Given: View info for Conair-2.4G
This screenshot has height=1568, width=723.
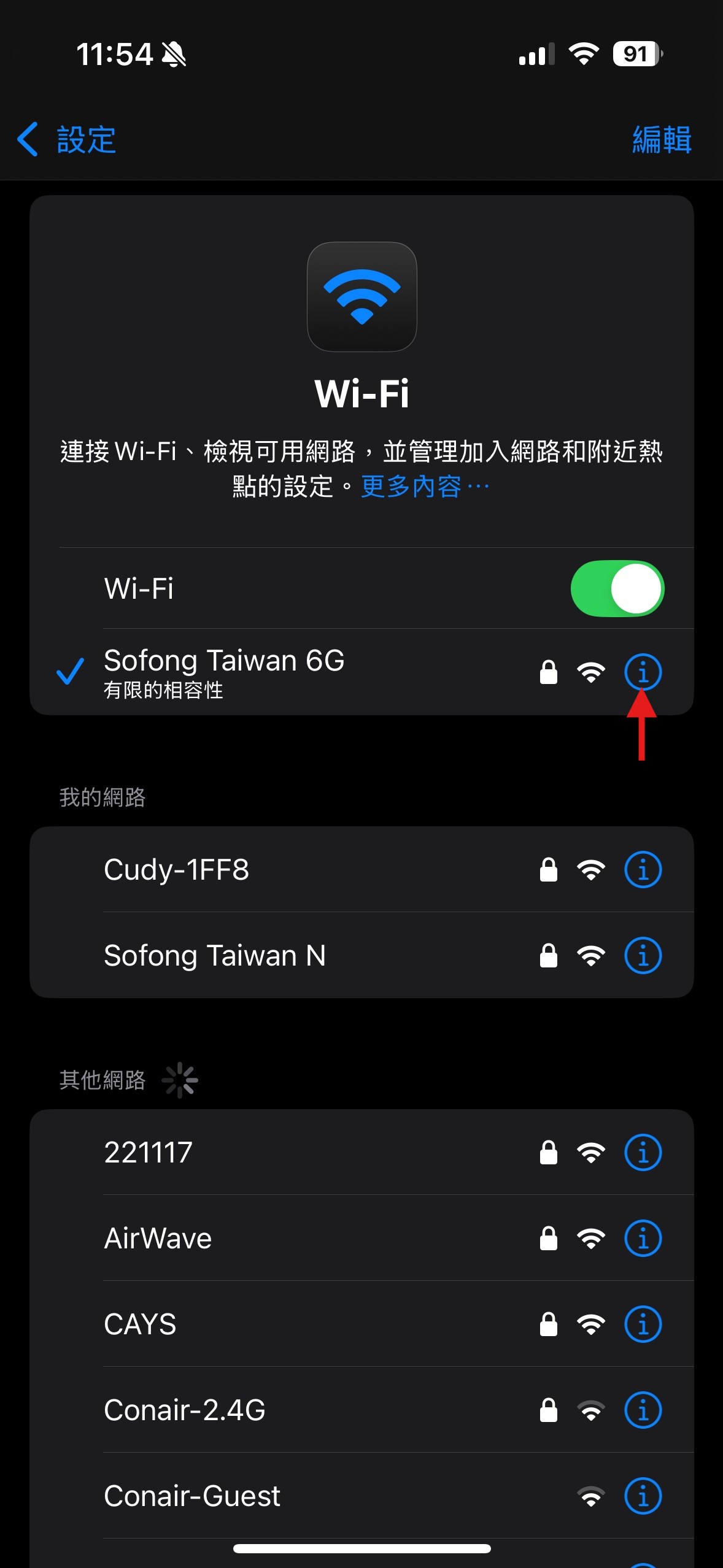Looking at the screenshot, I should click(643, 1410).
